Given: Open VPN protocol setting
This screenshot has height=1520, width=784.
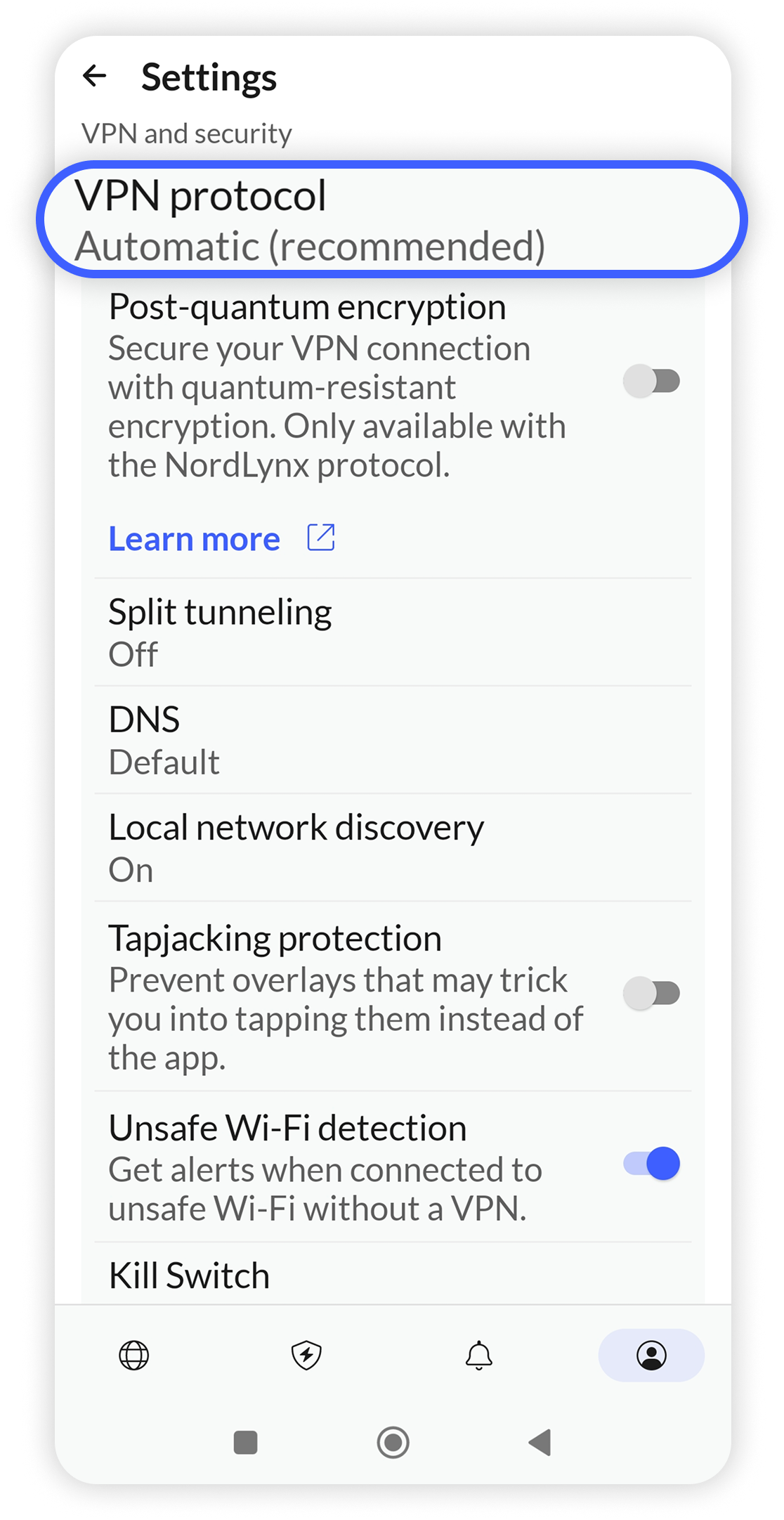Looking at the screenshot, I should click(x=391, y=220).
